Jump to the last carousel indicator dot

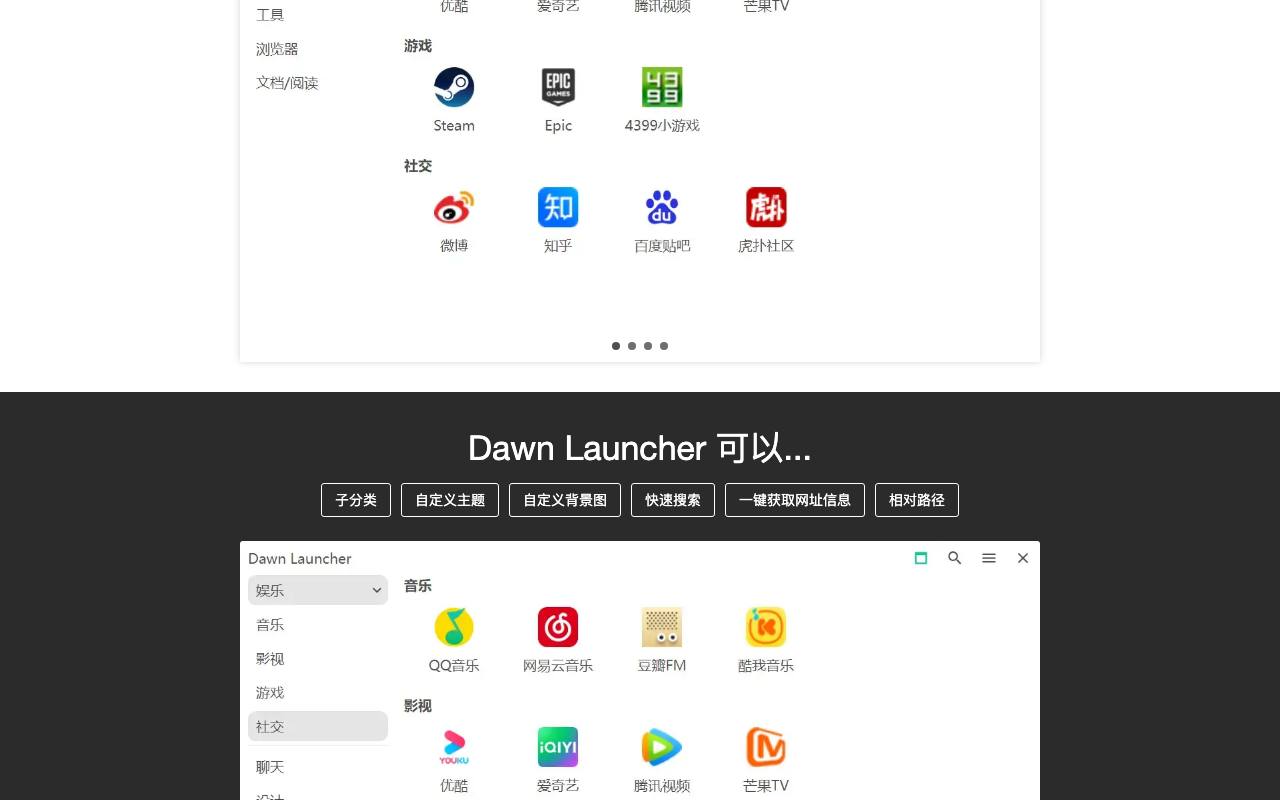click(664, 346)
